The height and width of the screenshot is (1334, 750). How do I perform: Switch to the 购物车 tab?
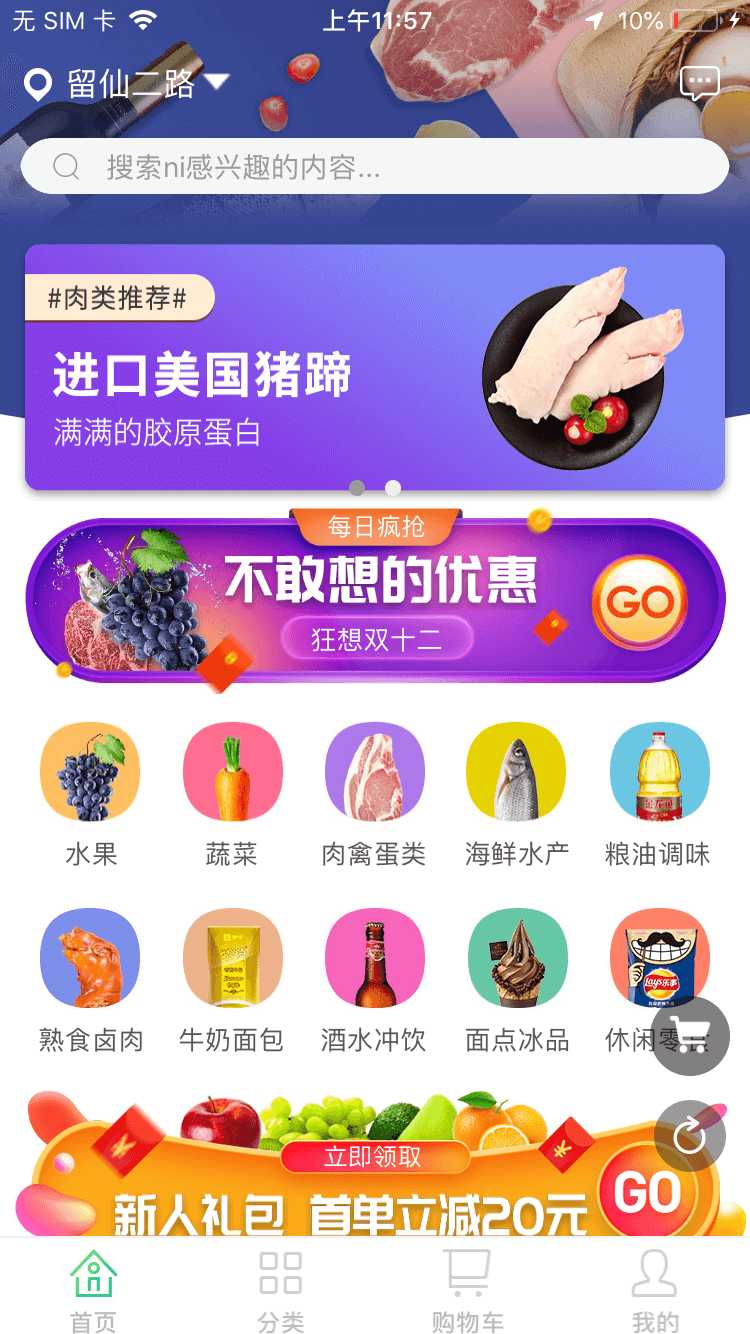click(467, 1290)
